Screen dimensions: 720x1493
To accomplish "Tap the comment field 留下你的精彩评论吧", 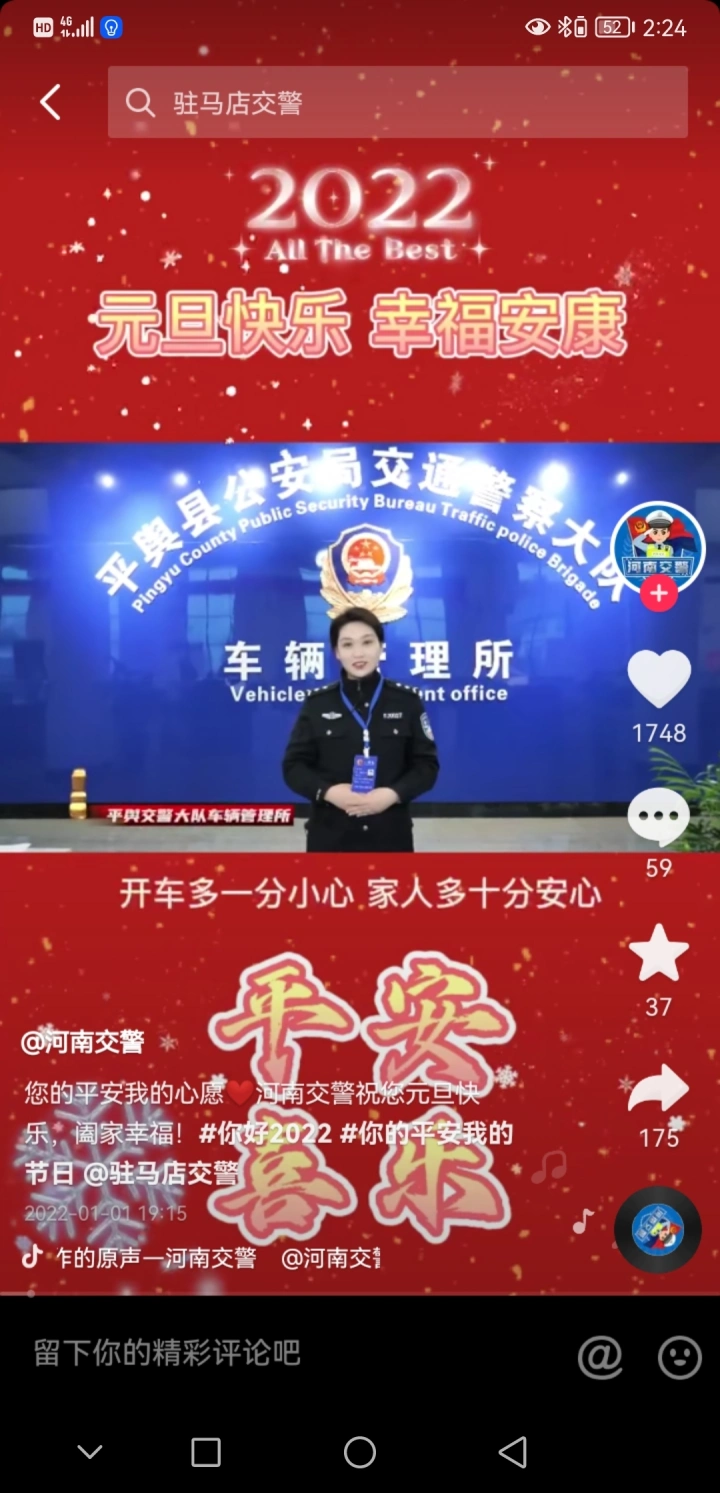I will pos(167,1353).
